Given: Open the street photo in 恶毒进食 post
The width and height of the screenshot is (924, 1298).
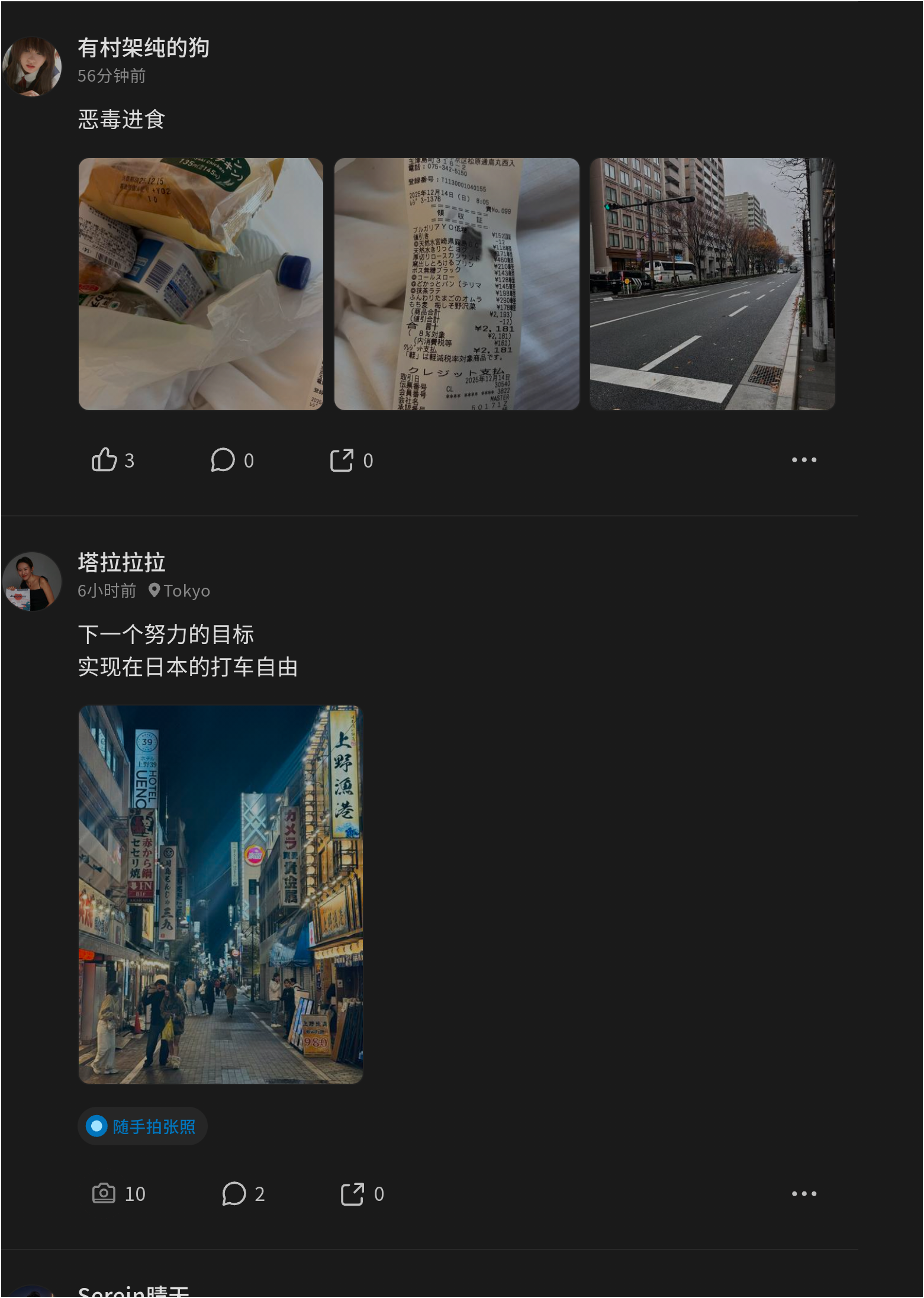Looking at the screenshot, I should 712,284.
